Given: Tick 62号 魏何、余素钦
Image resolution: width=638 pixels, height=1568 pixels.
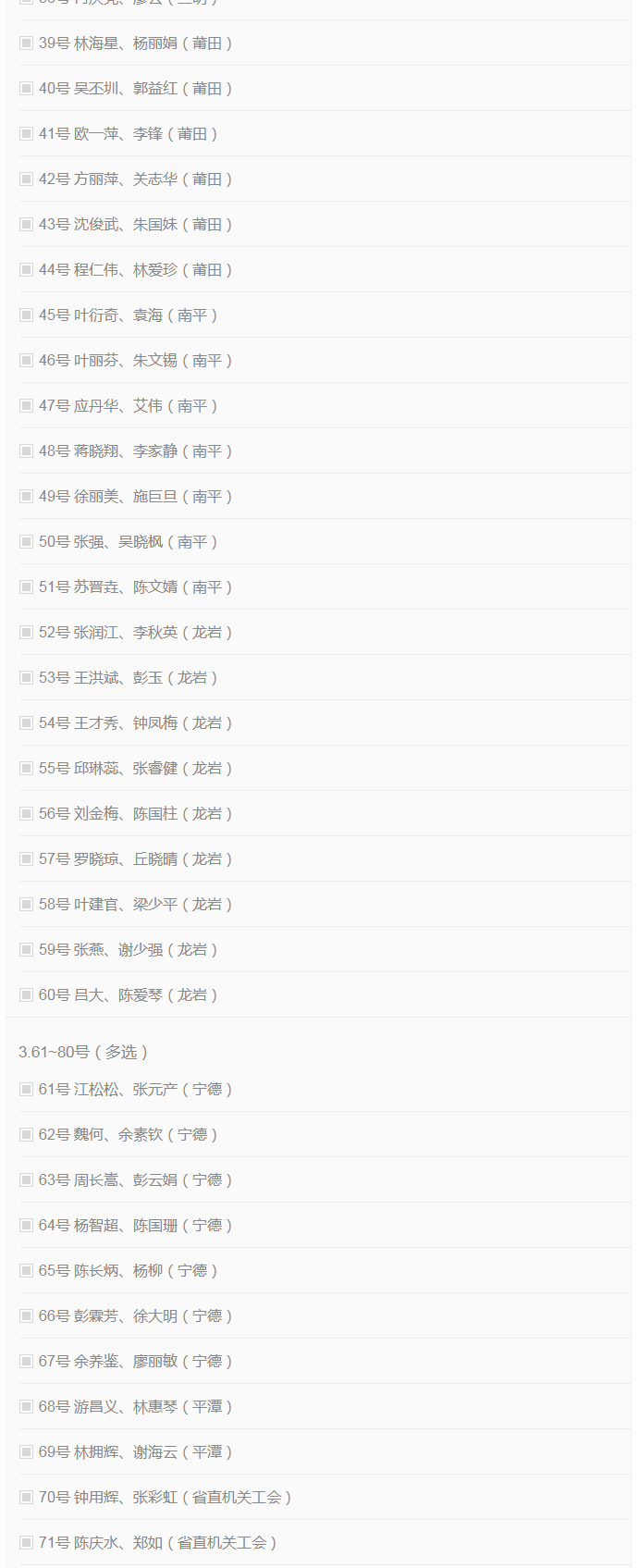Looking at the screenshot, I should pyautogui.click(x=26, y=1135).
